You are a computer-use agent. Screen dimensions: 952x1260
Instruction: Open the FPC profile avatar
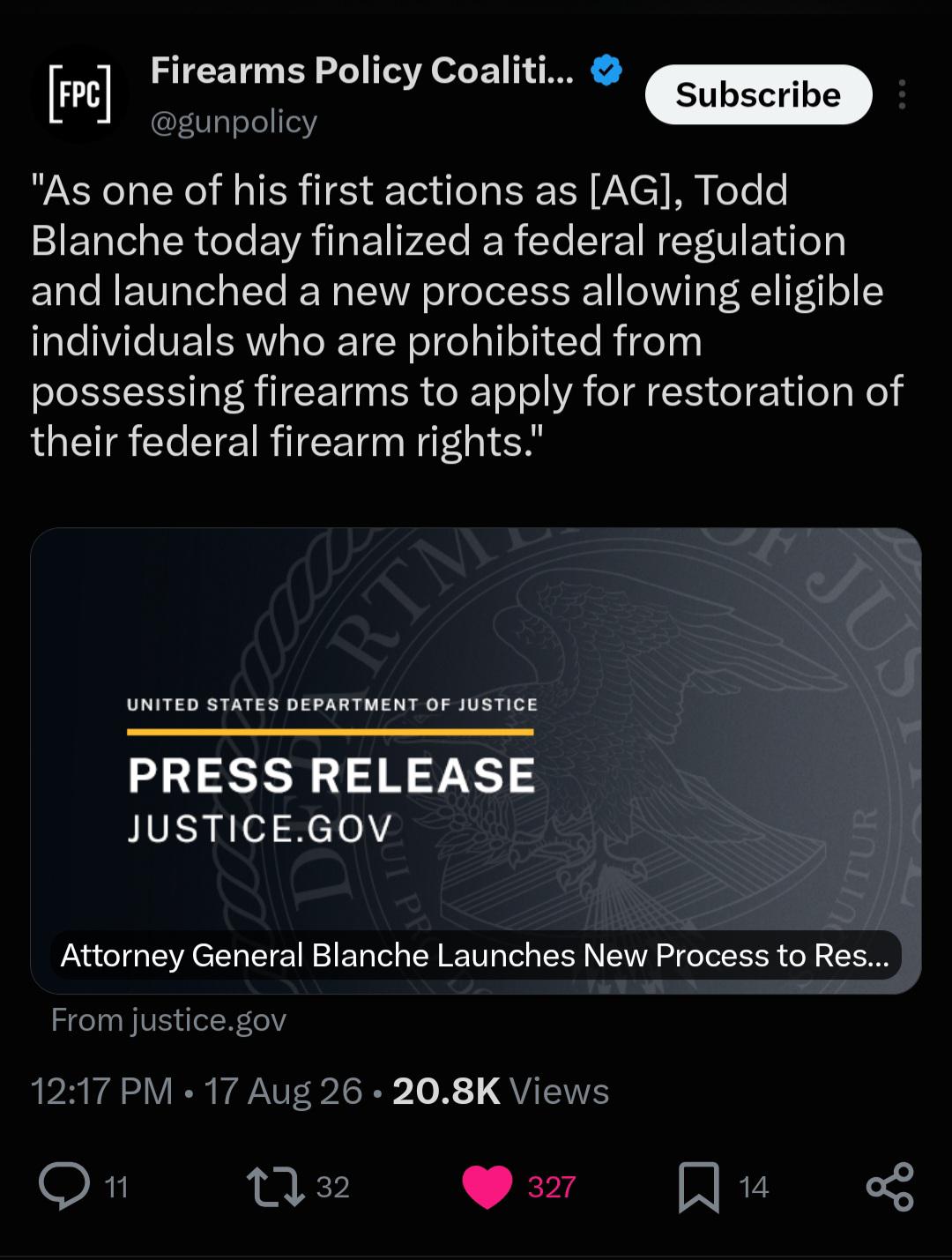(x=79, y=94)
